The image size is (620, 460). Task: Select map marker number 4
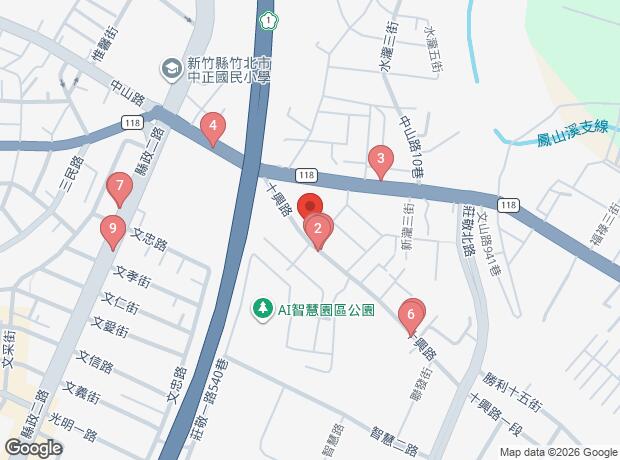pyautogui.click(x=212, y=128)
